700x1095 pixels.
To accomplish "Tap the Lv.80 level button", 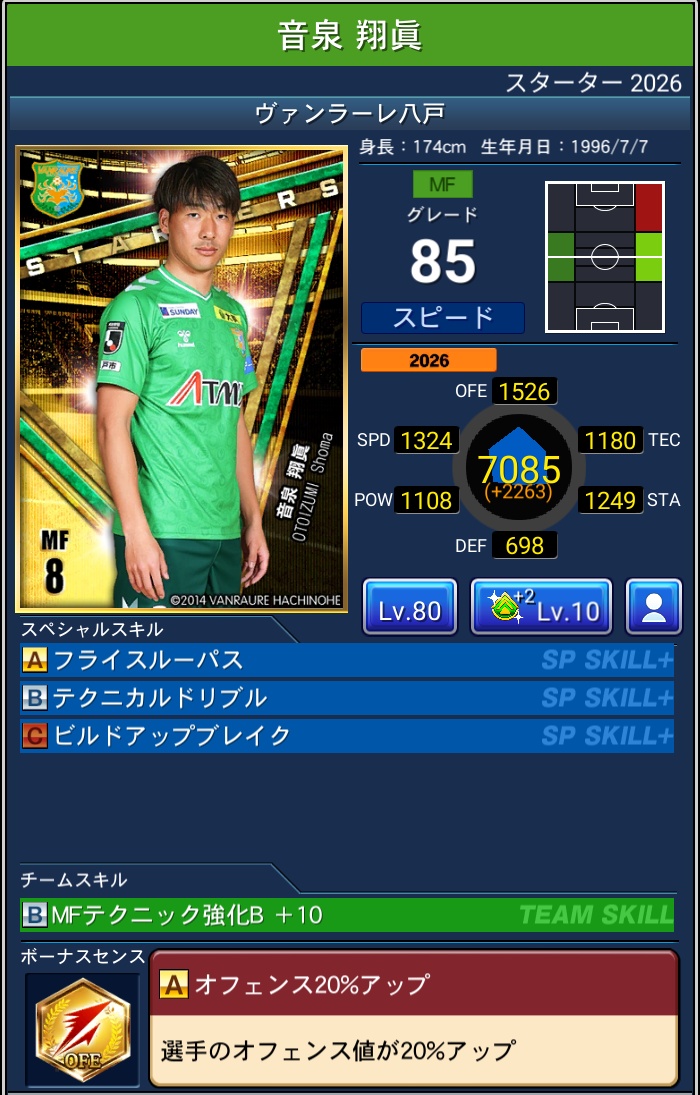I will [410, 607].
